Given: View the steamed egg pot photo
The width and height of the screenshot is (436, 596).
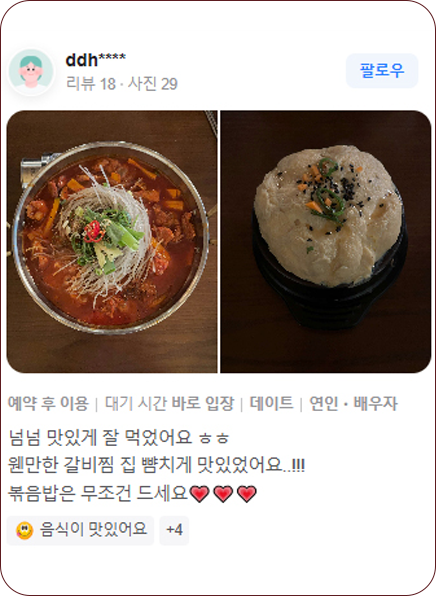Looking at the screenshot, I should tap(326, 241).
